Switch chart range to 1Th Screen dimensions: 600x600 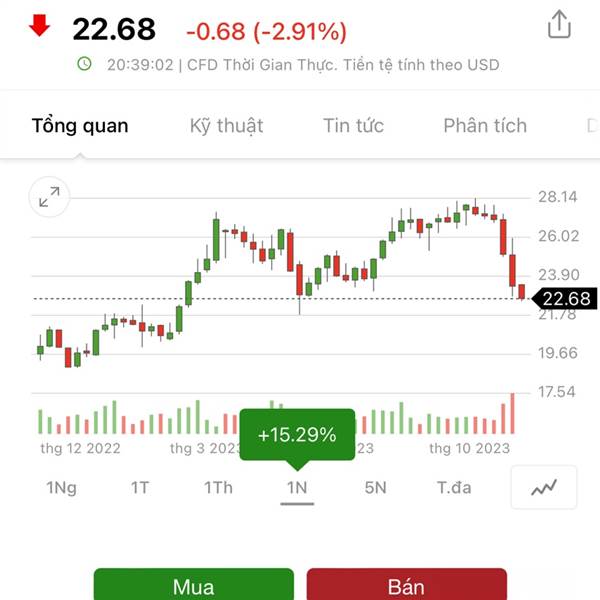[x=218, y=488]
